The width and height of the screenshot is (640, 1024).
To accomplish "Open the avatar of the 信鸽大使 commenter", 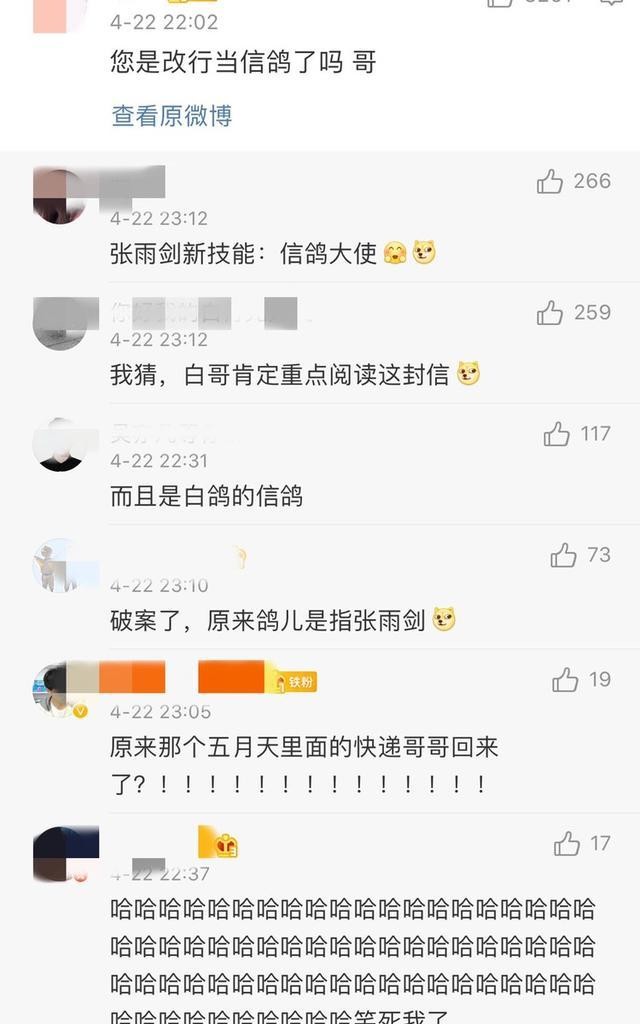I will coord(60,195).
